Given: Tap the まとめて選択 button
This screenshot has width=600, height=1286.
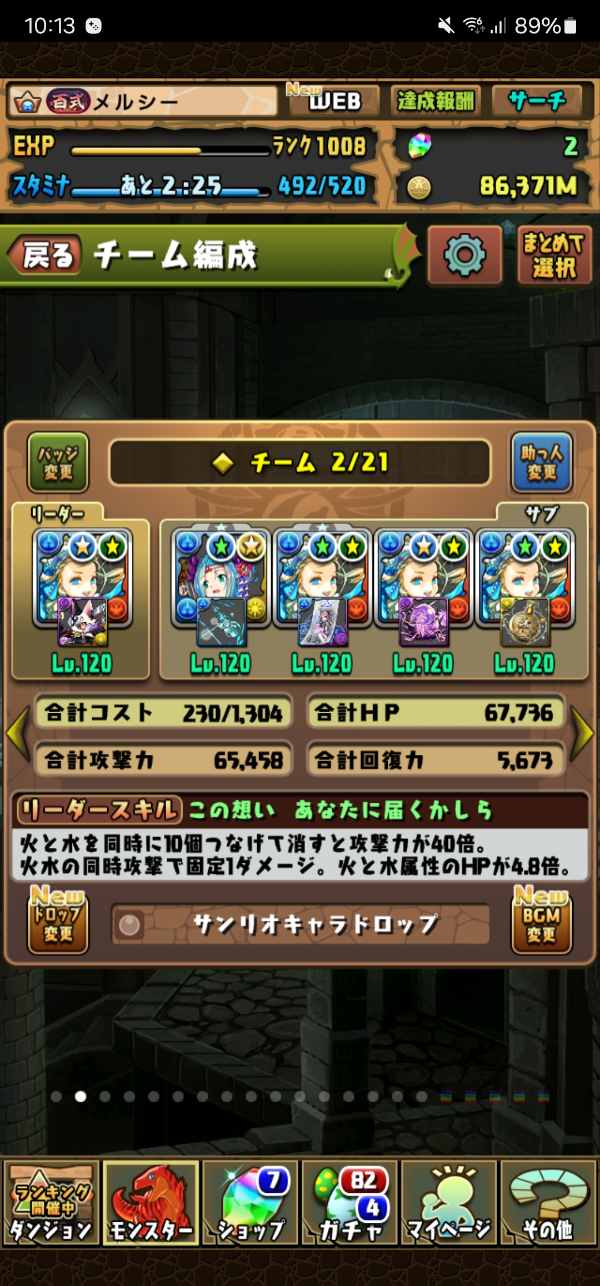Looking at the screenshot, I should click(555, 256).
